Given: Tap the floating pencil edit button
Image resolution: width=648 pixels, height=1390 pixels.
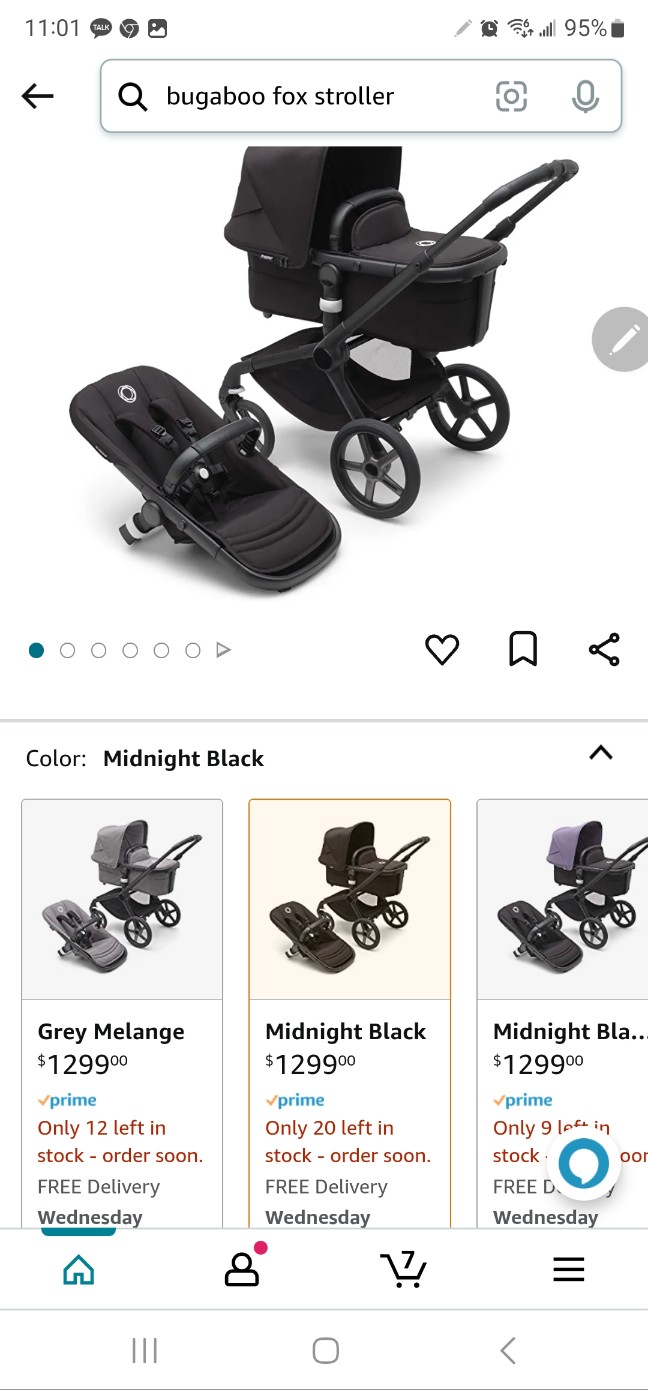Looking at the screenshot, I should 623,340.
